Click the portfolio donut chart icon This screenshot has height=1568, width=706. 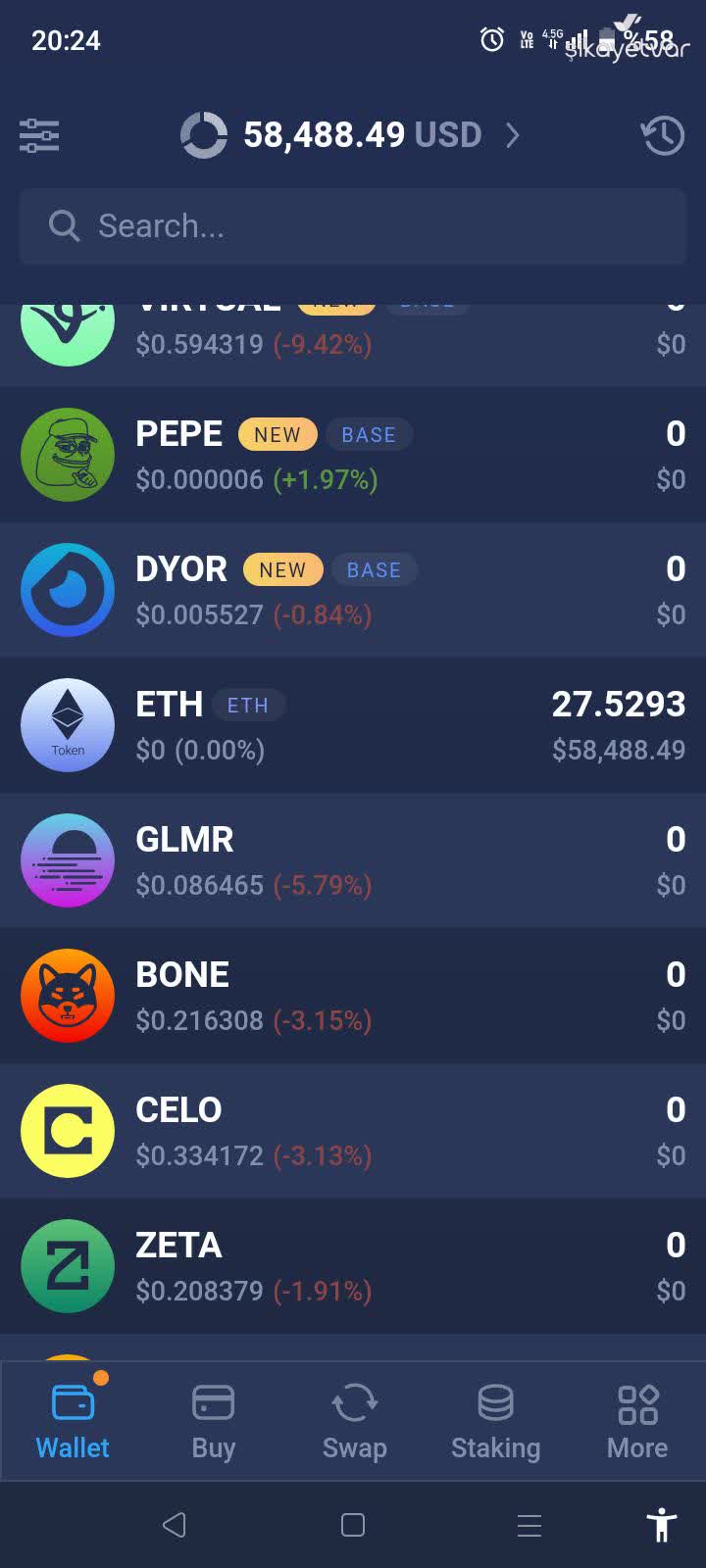tap(204, 134)
